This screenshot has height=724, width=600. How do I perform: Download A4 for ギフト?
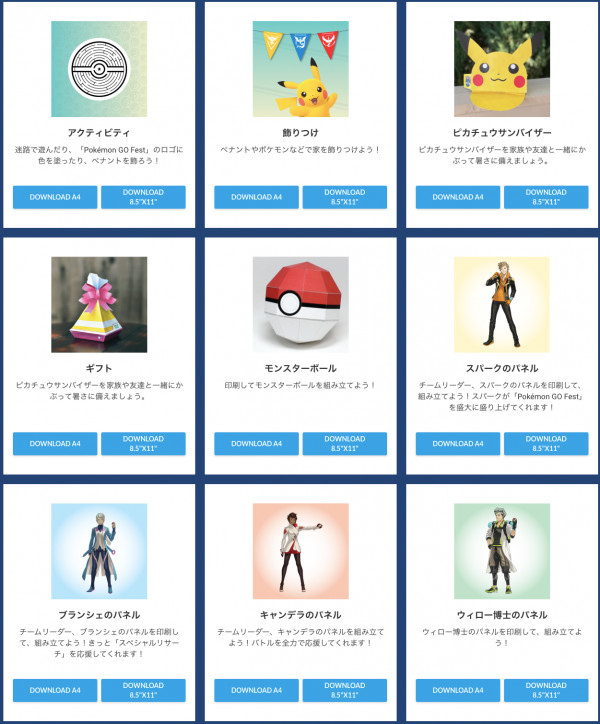[x=55, y=444]
